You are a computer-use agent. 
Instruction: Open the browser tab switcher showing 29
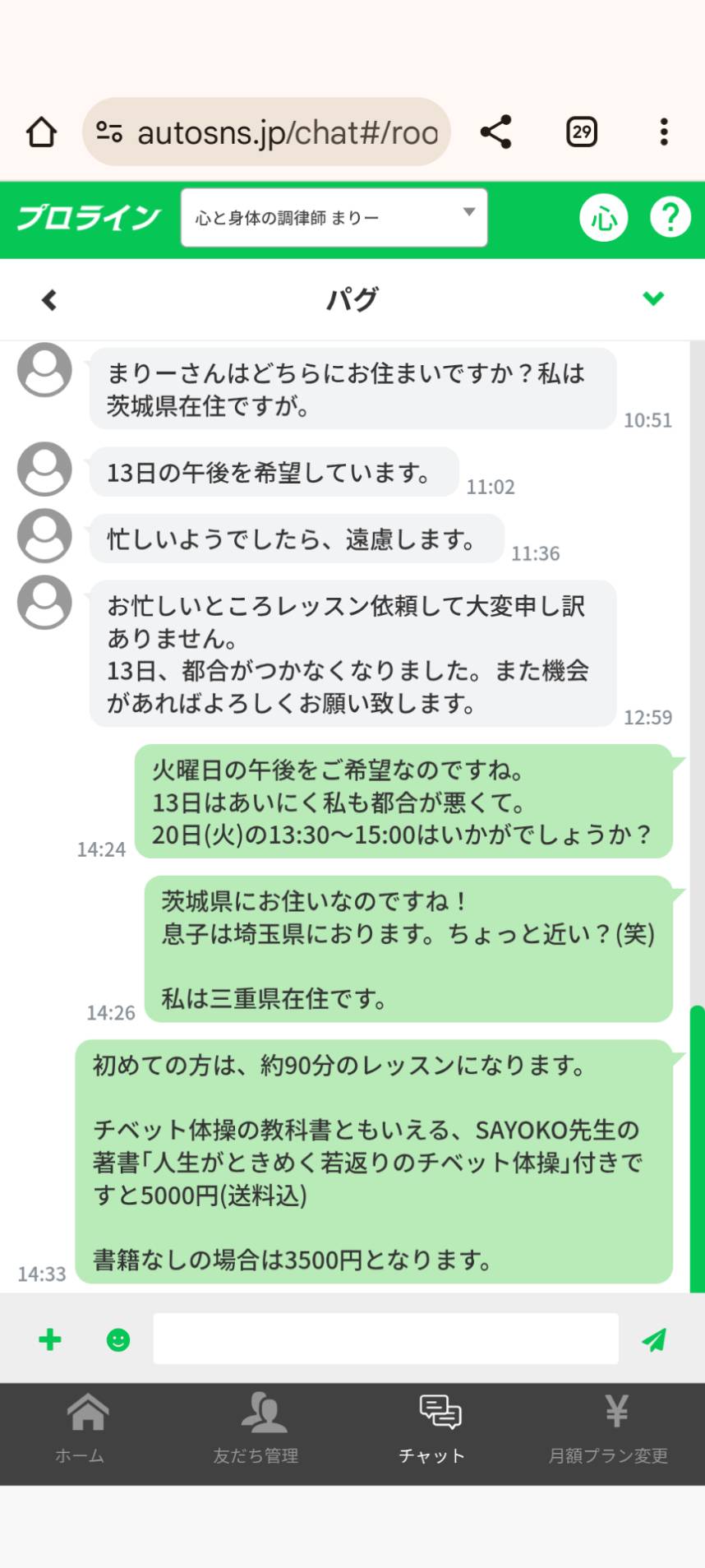click(582, 132)
